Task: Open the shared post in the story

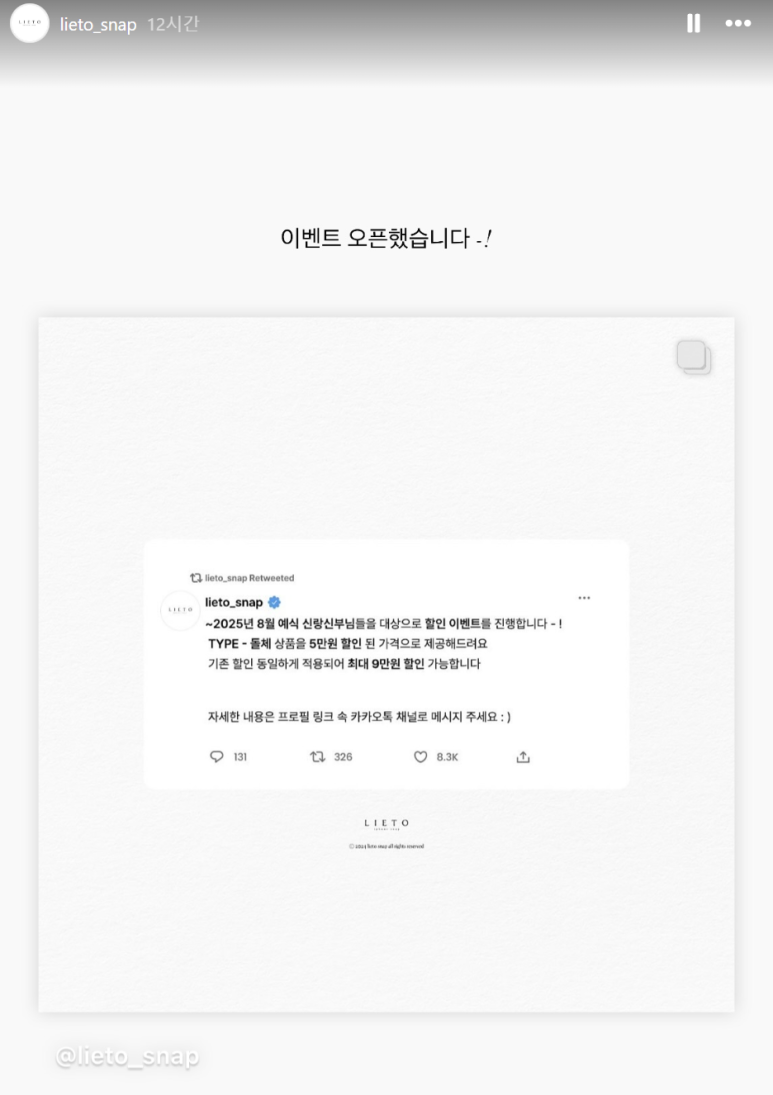Action: tap(386, 664)
